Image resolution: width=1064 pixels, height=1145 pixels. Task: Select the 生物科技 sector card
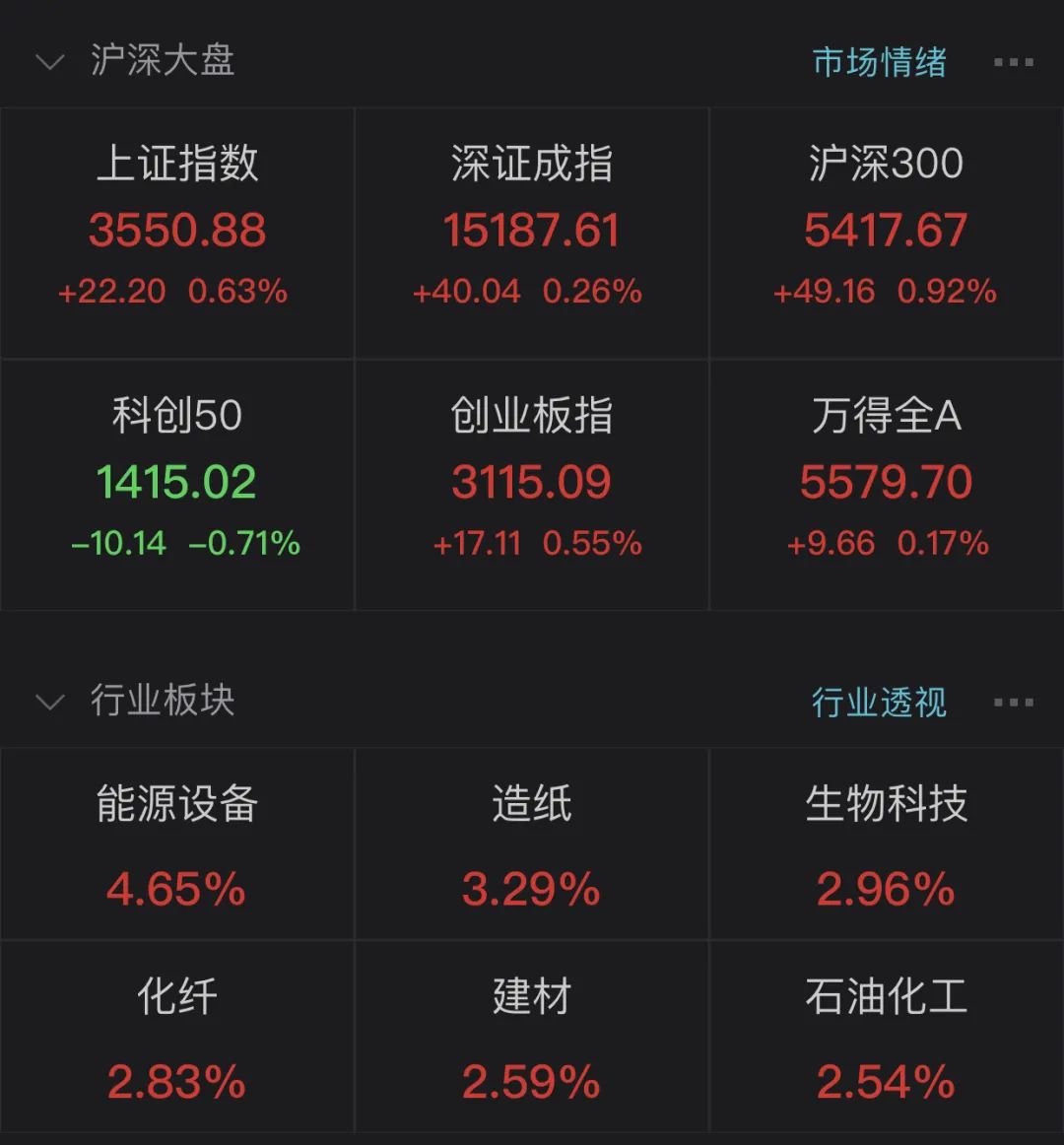[x=886, y=843]
